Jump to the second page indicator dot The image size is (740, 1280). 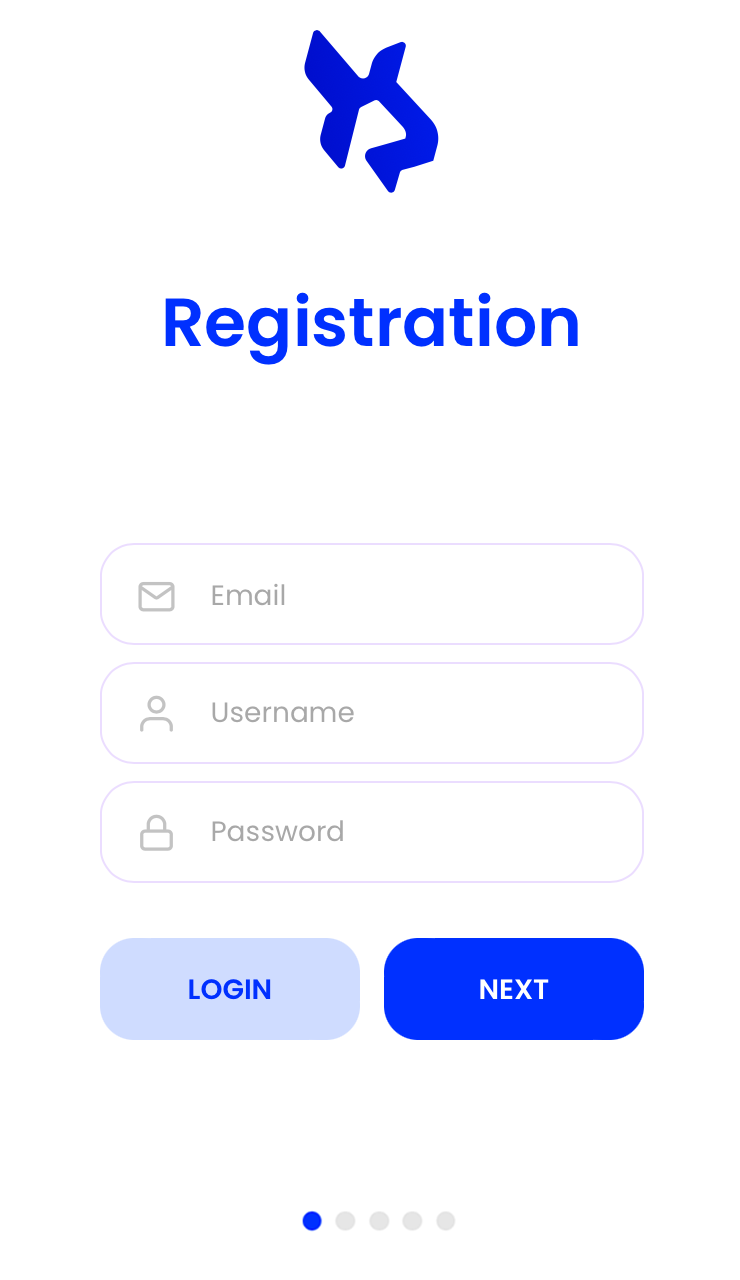tap(345, 1221)
